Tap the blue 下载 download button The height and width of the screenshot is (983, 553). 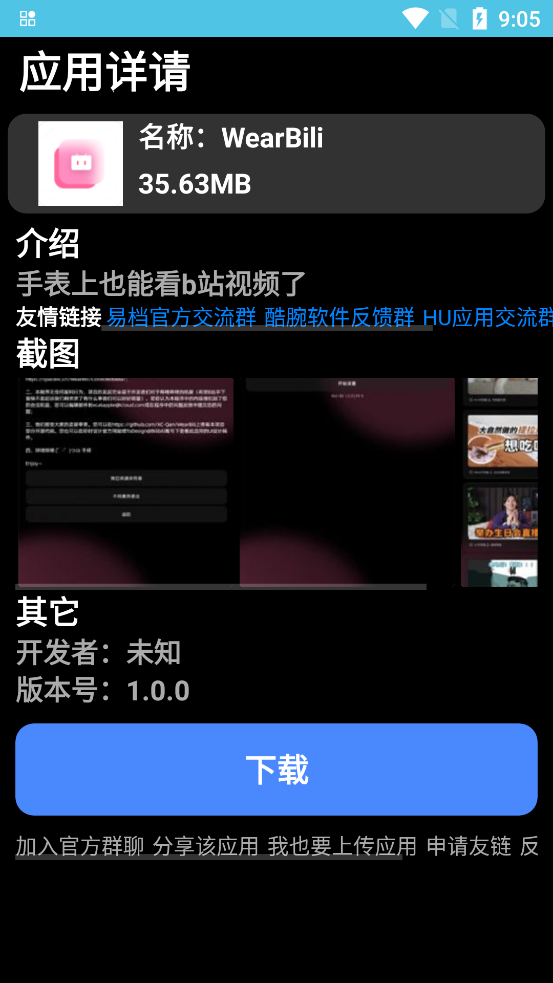(276, 769)
